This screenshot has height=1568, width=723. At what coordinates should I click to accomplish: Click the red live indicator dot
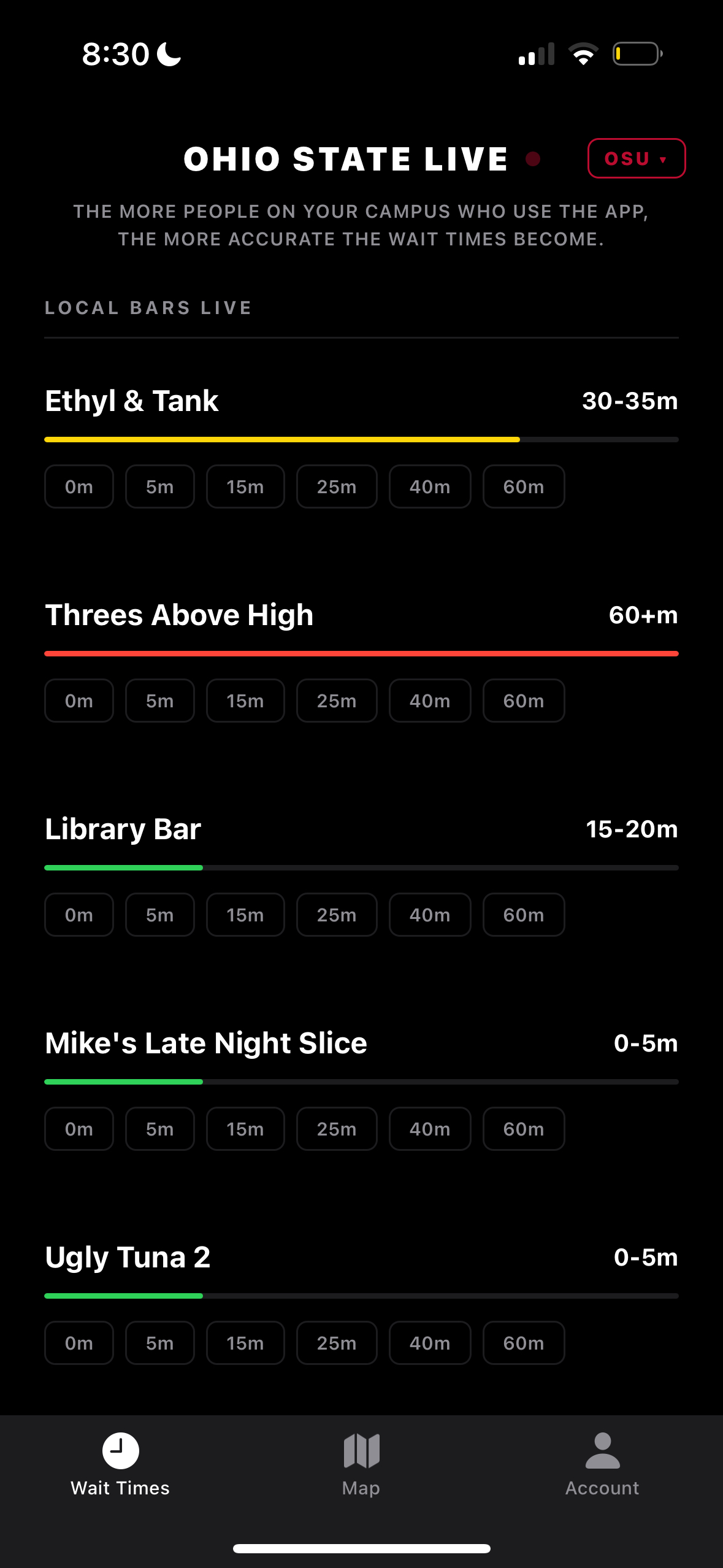533,158
